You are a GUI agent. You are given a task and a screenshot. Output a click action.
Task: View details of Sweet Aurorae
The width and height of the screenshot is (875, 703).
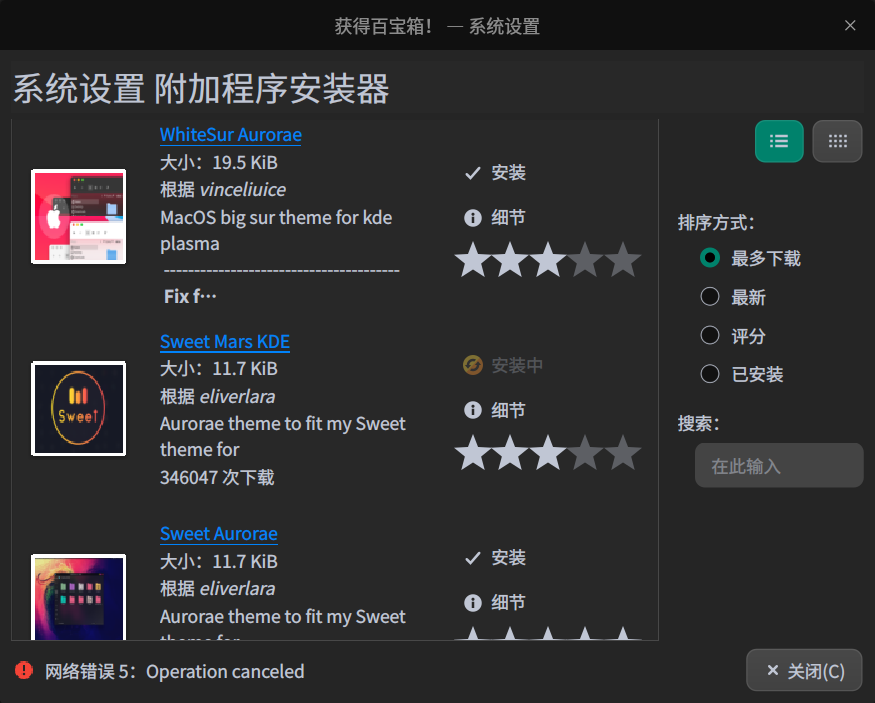[x=496, y=602]
